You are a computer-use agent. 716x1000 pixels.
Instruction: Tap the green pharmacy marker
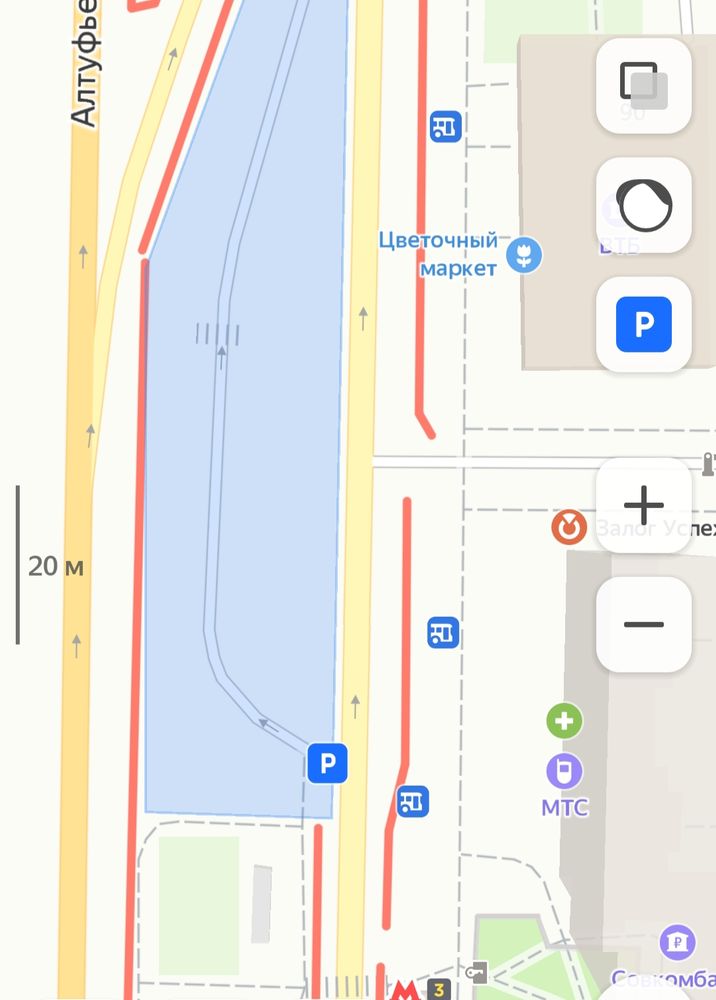pyautogui.click(x=564, y=721)
